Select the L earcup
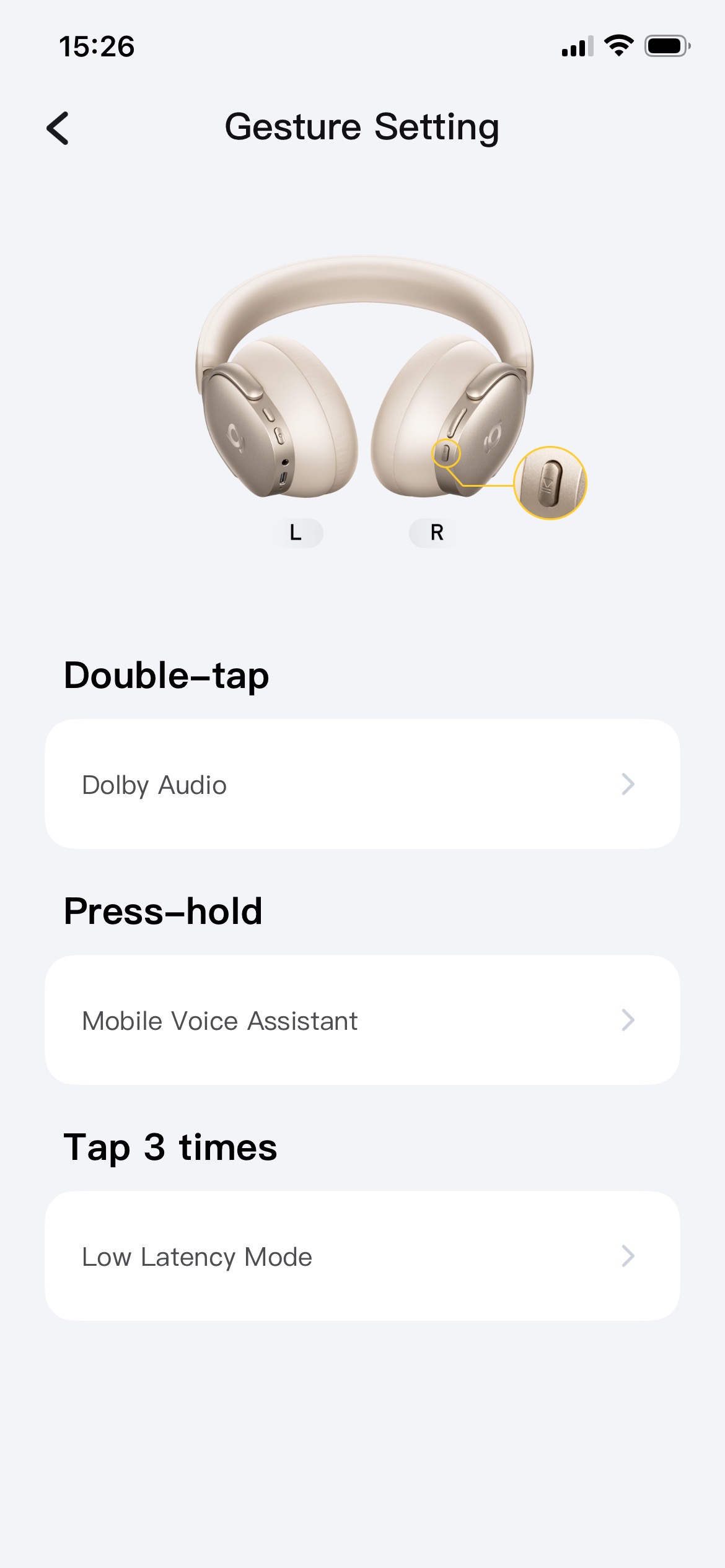The height and width of the screenshot is (1568, 725). (x=296, y=533)
